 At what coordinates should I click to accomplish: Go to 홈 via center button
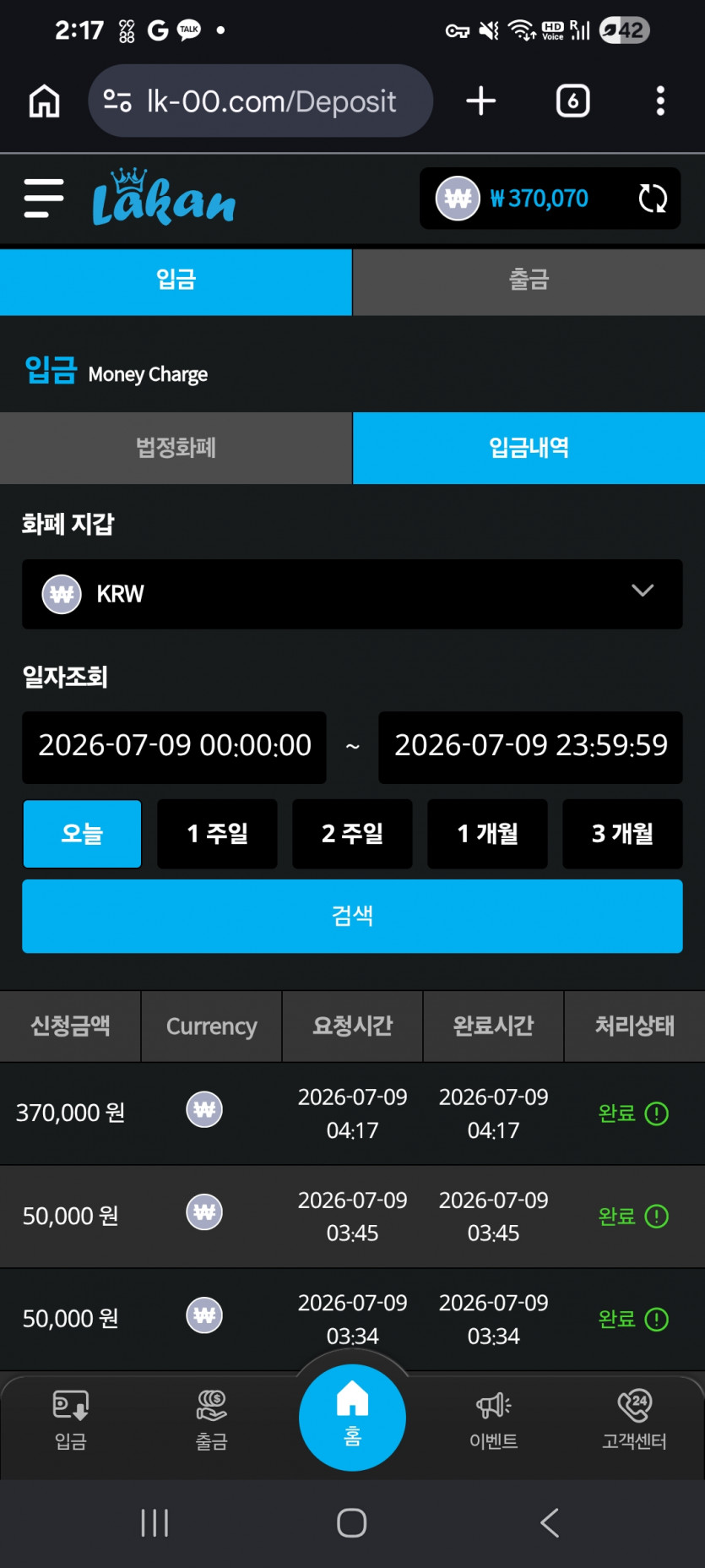pos(352,1417)
